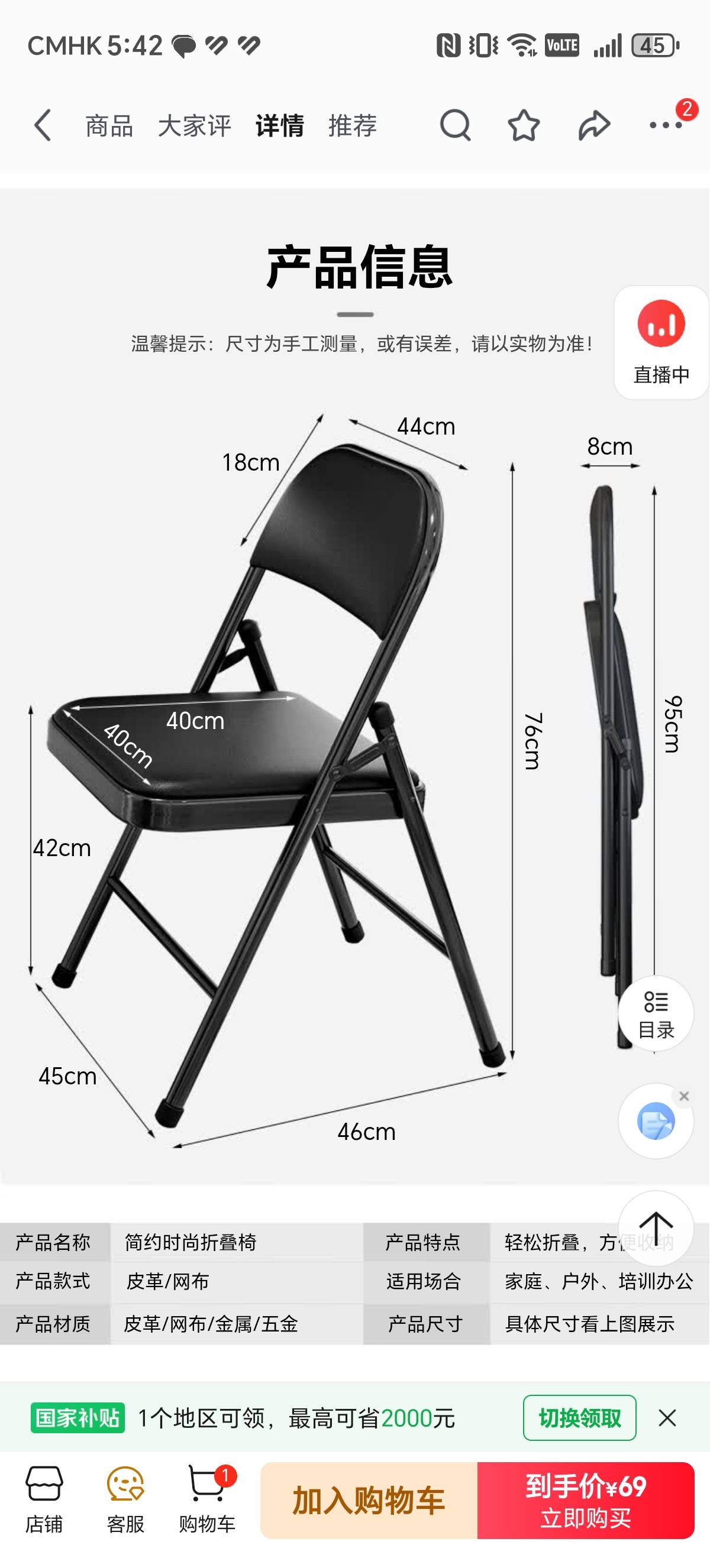Open the 直播中 live stream bubble
This screenshot has height=1568, width=710.
pyautogui.click(x=661, y=342)
